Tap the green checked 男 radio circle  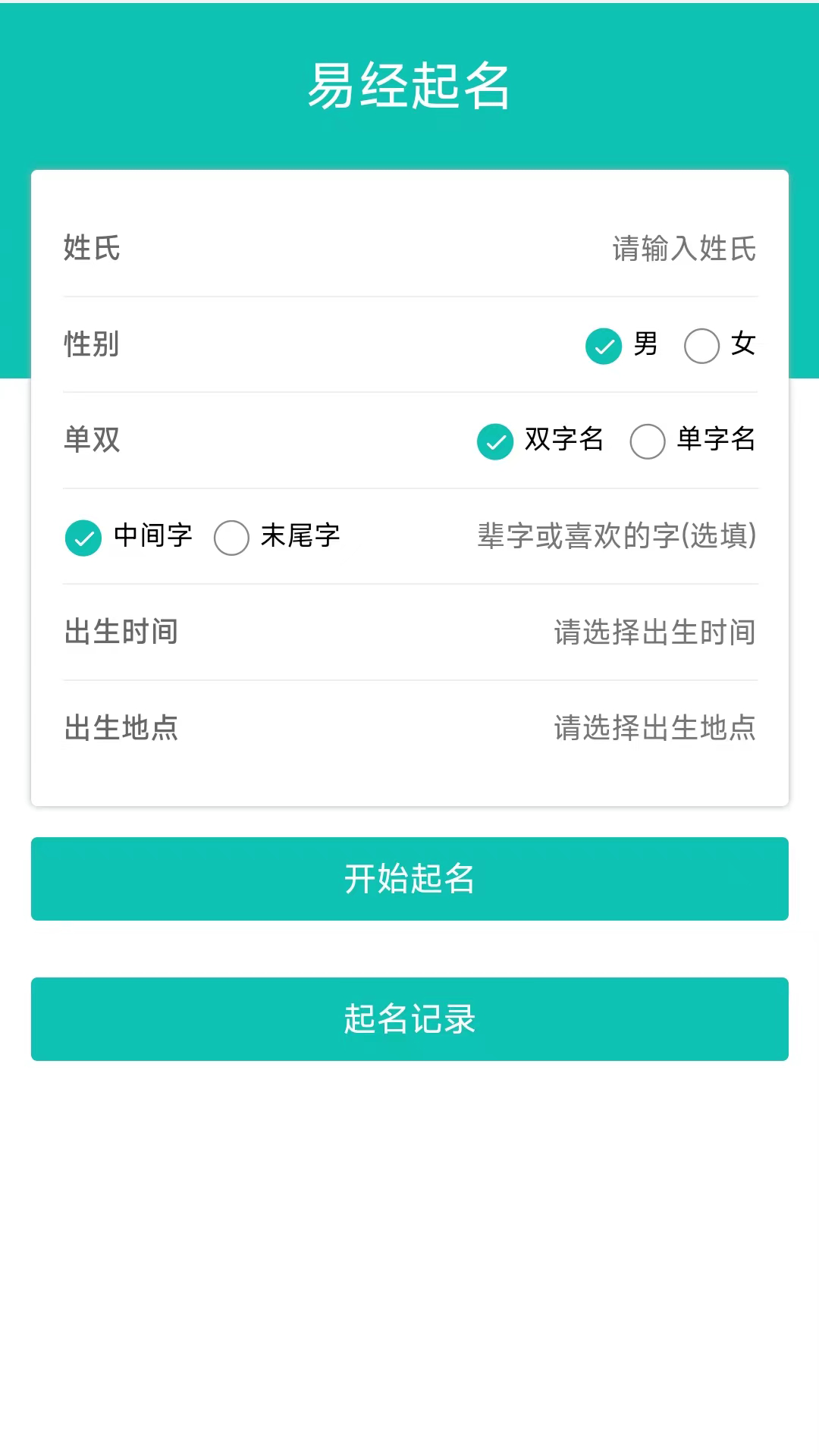[604, 346]
